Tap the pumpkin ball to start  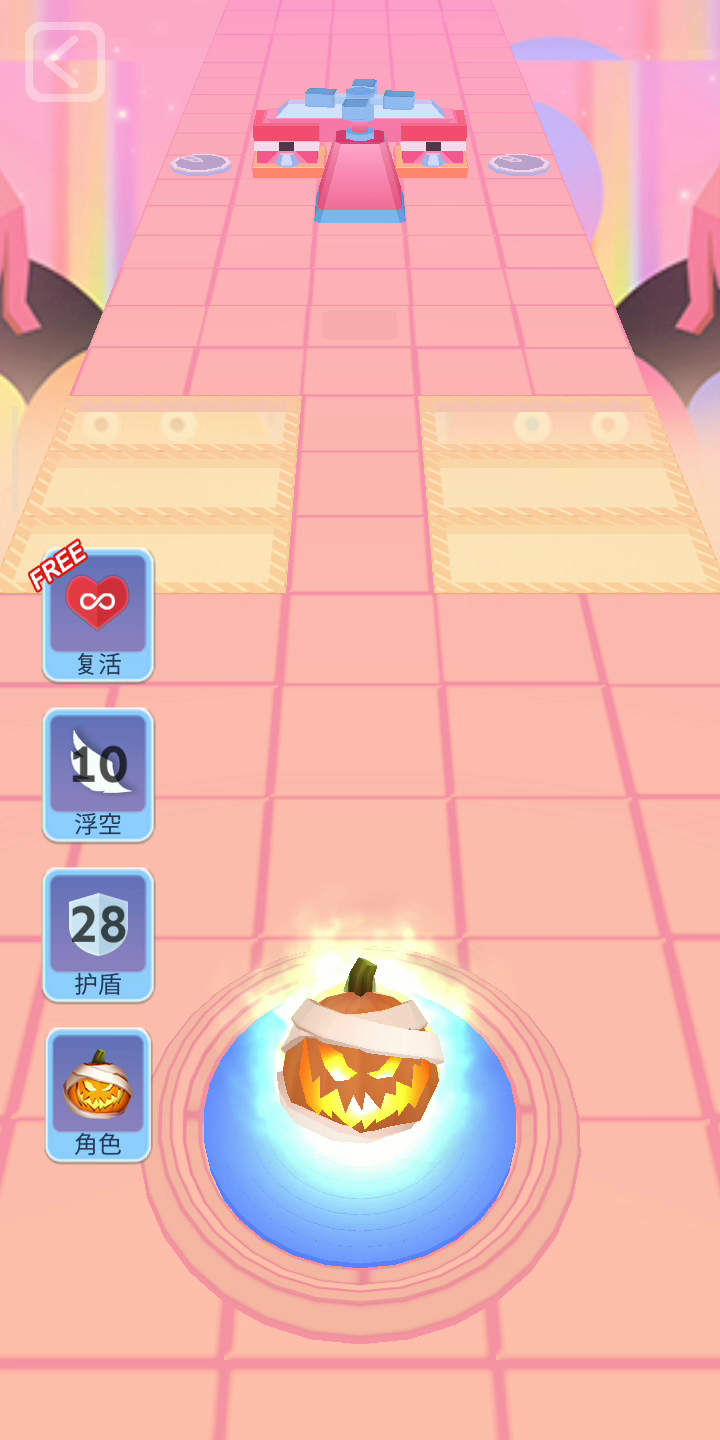click(360, 1050)
